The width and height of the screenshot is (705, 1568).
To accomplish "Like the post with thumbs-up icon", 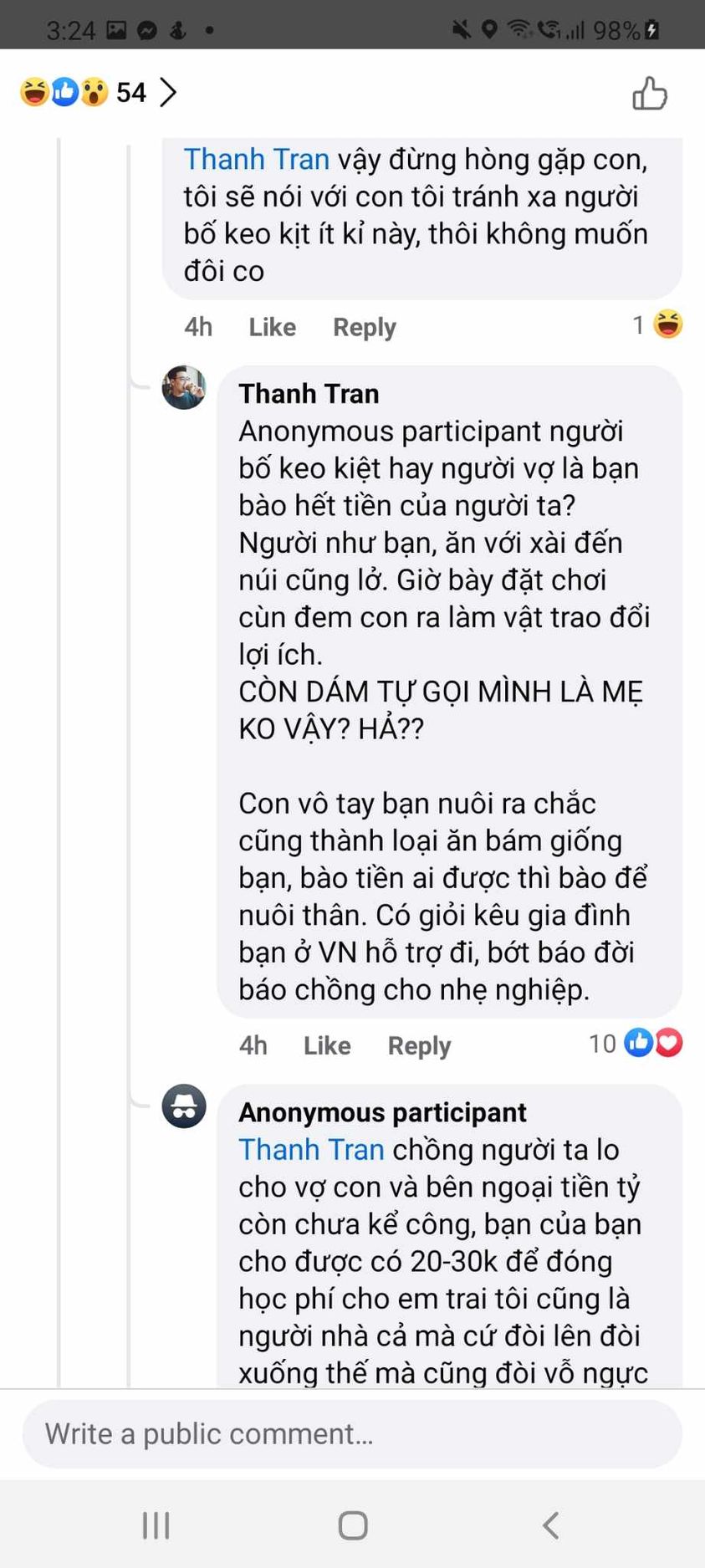I will coord(649,93).
